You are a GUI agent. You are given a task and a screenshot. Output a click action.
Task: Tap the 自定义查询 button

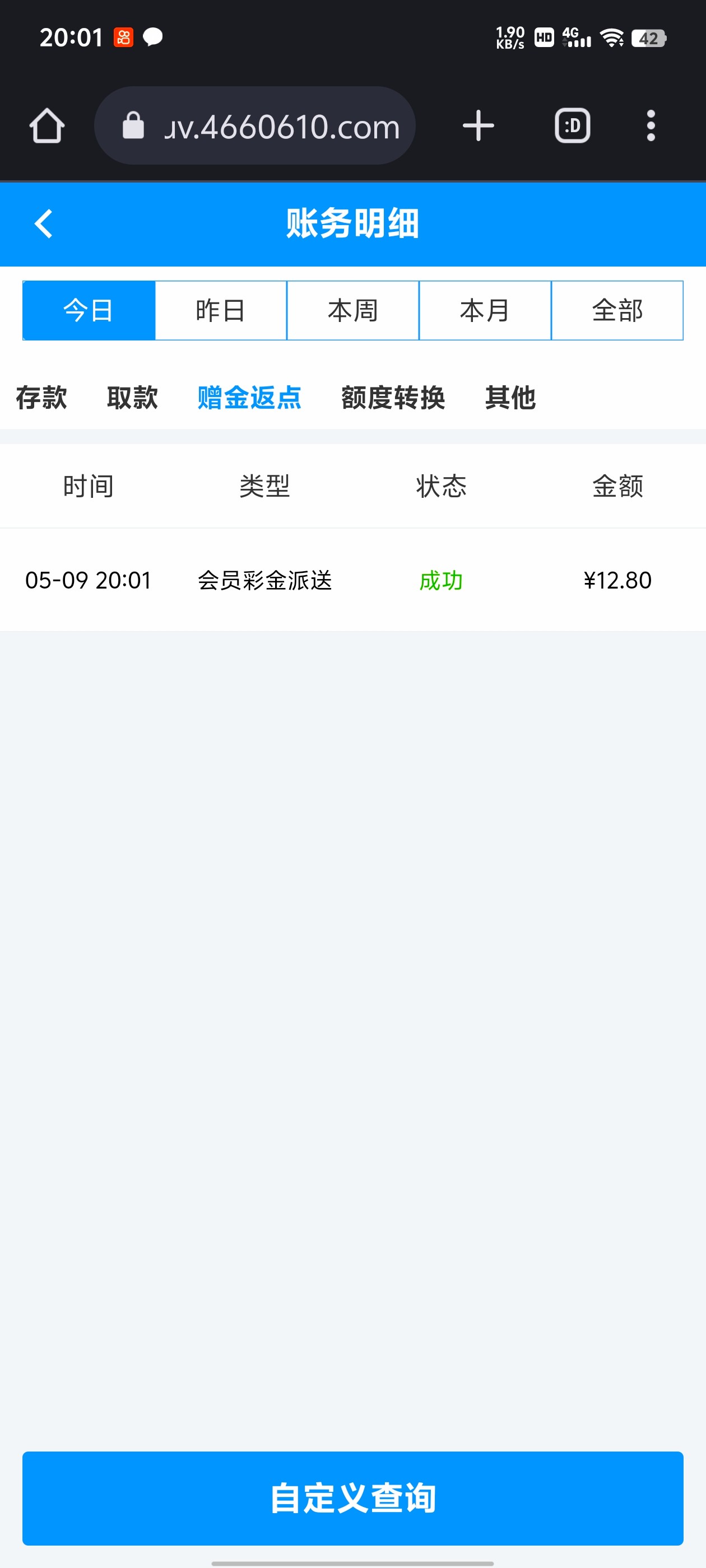(352, 1498)
